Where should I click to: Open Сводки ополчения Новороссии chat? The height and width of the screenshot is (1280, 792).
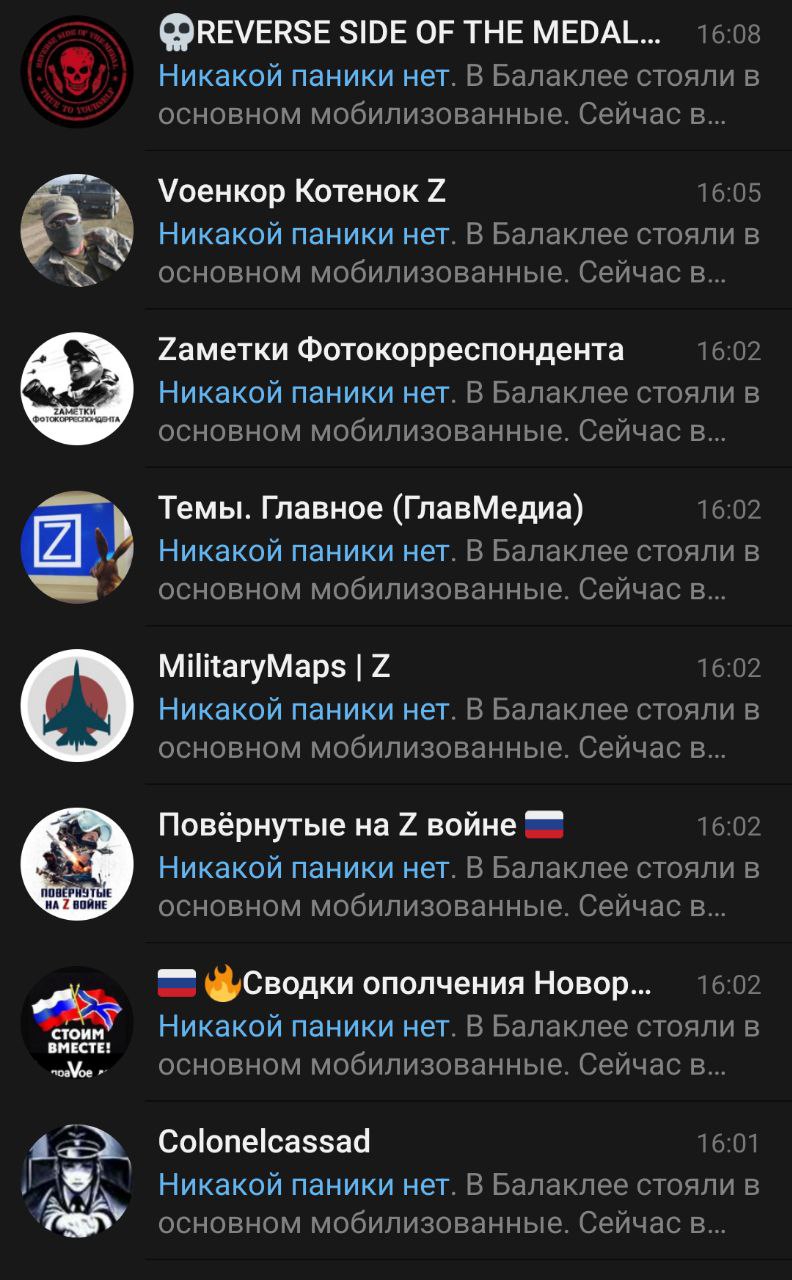(396, 1022)
